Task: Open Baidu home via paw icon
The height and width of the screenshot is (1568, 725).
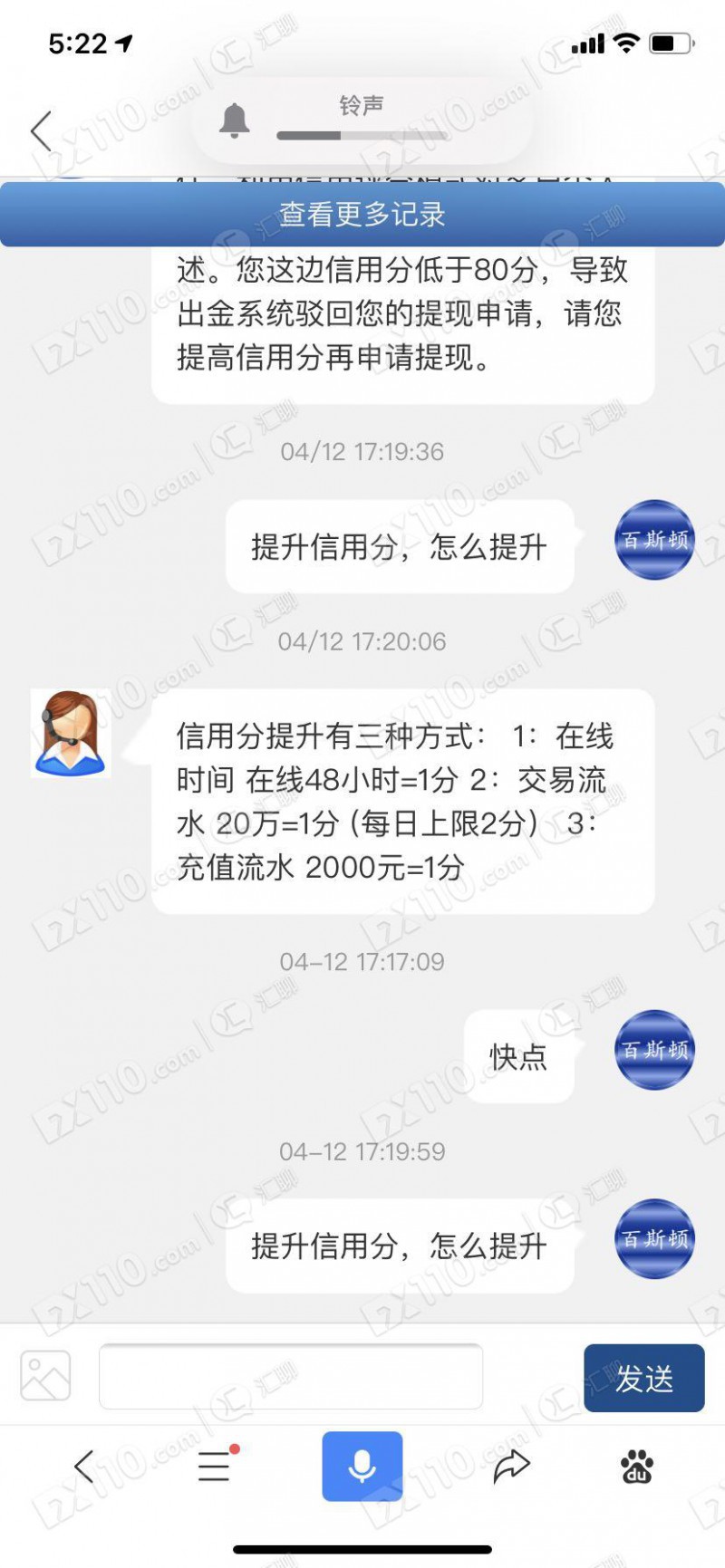Action: point(637,1466)
